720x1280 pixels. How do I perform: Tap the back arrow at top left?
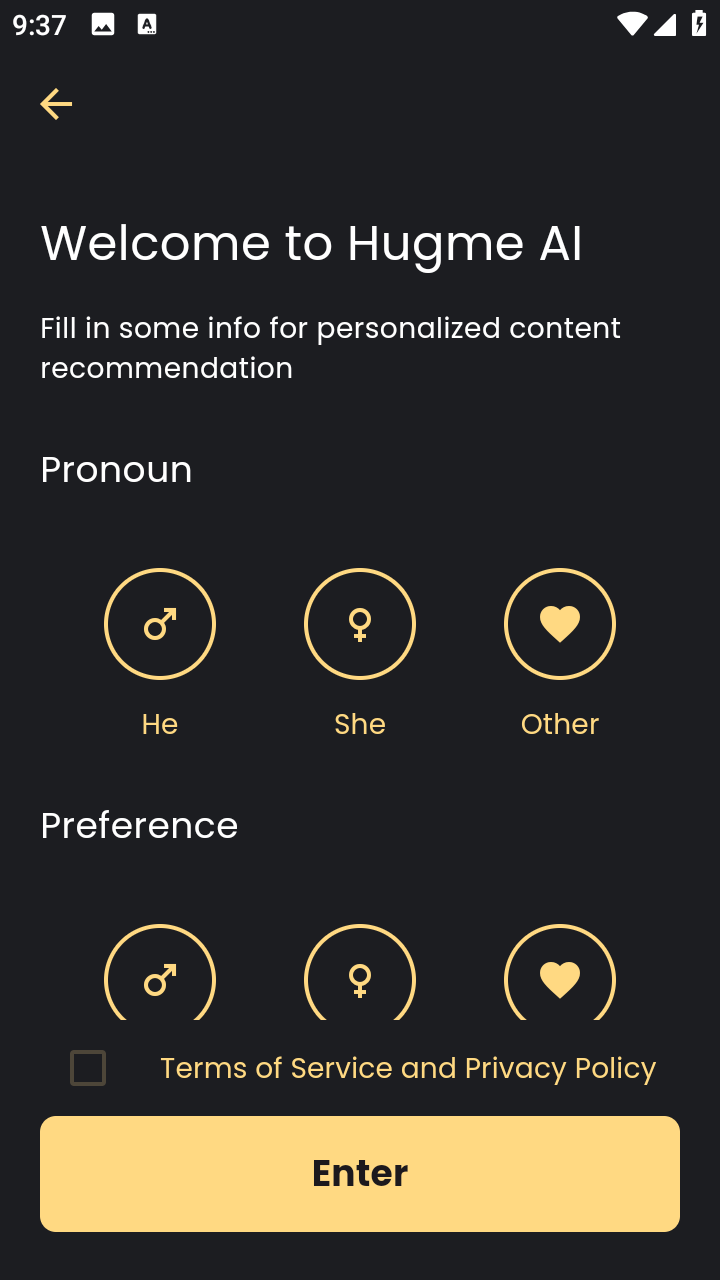click(x=56, y=104)
